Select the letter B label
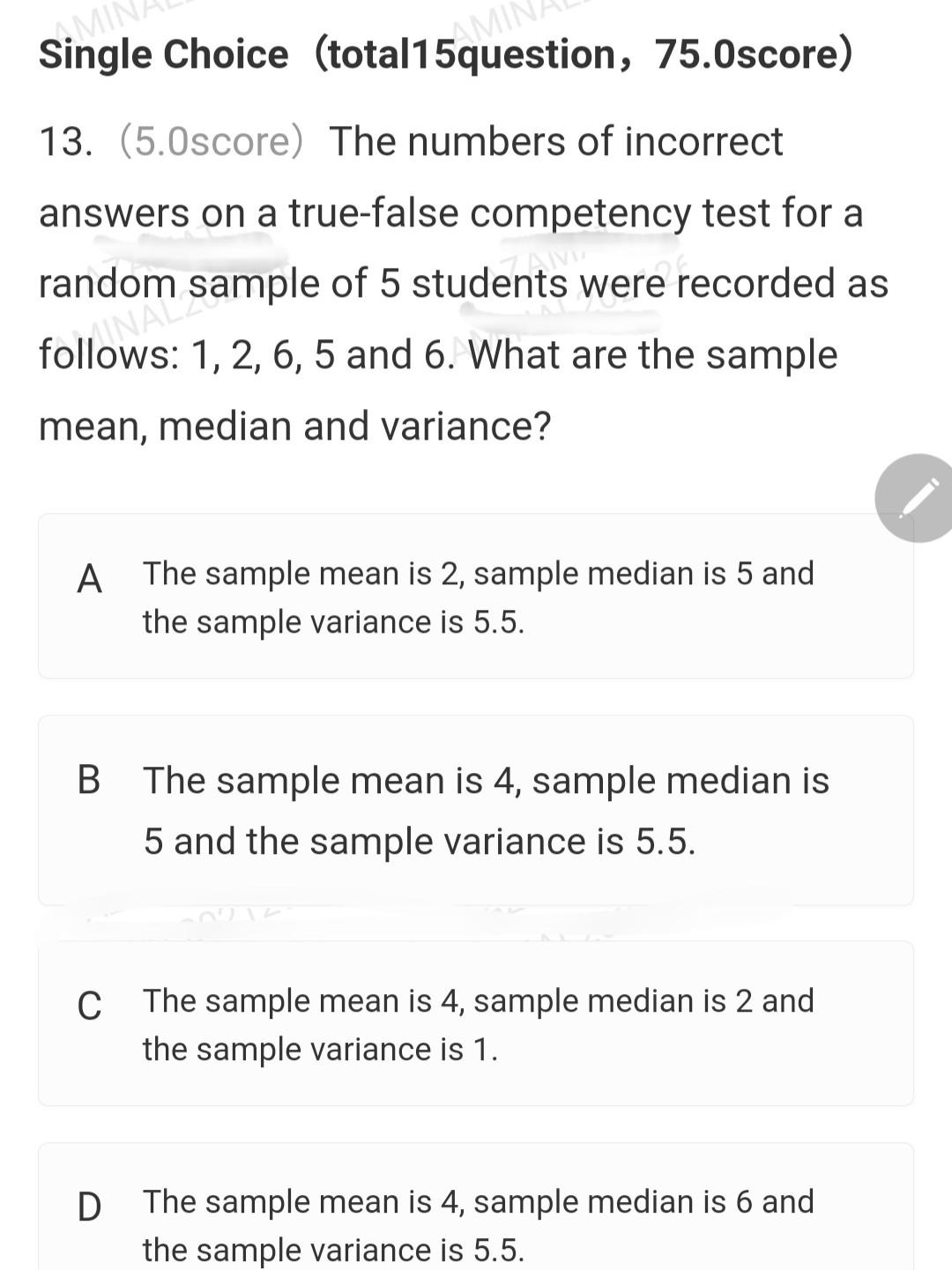The width and height of the screenshot is (952, 1270). pyautogui.click(x=89, y=781)
